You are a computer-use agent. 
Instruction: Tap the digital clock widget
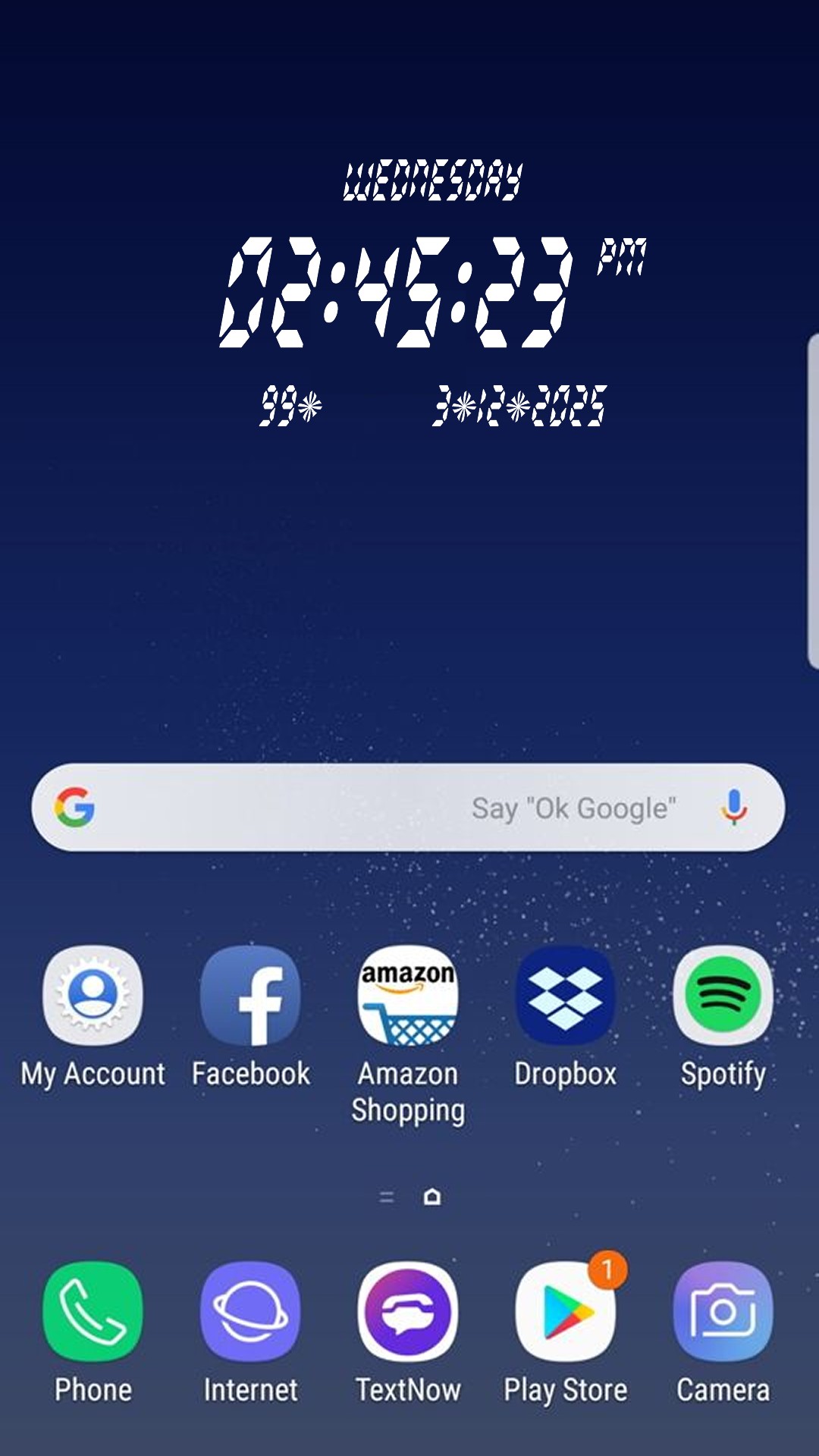click(x=409, y=292)
